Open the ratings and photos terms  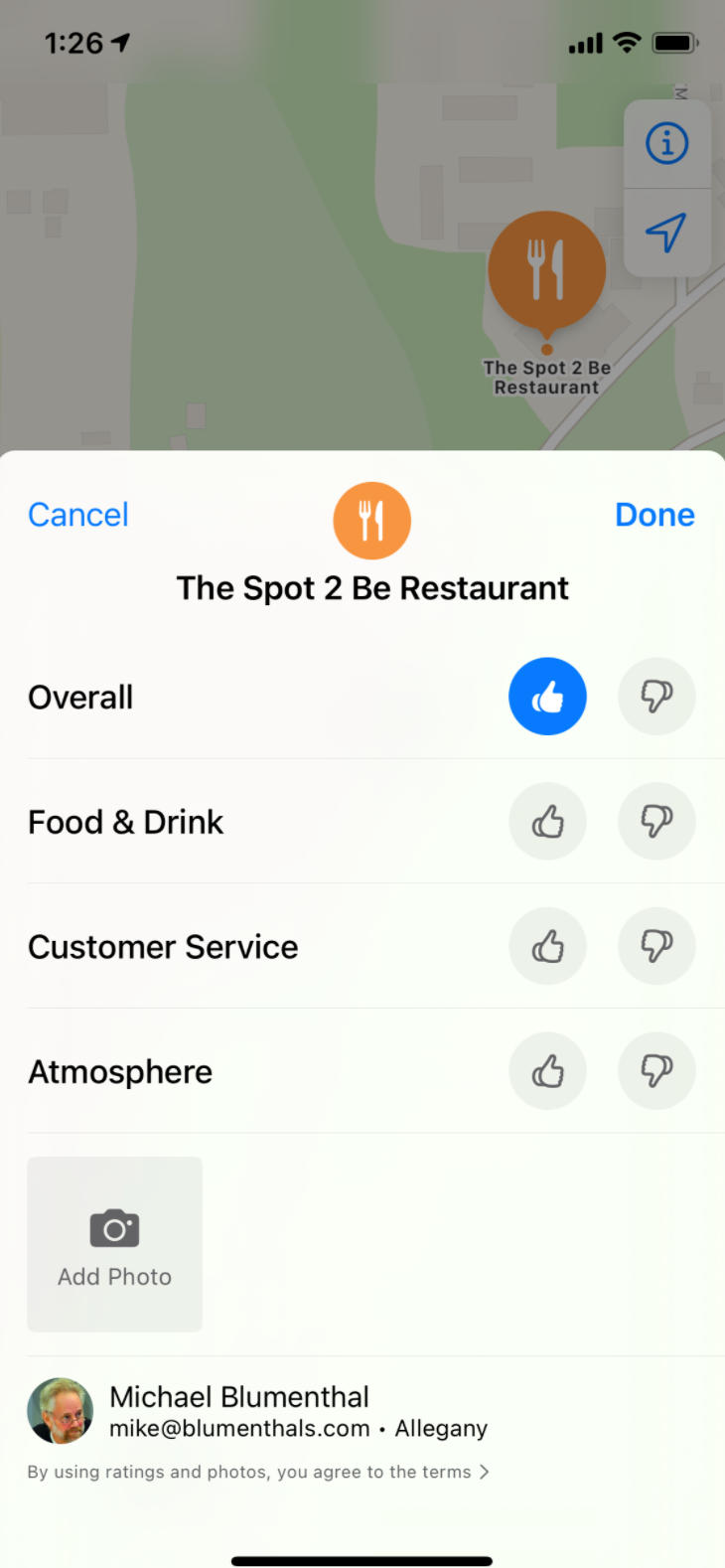pyautogui.click(x=258, y=1472)
